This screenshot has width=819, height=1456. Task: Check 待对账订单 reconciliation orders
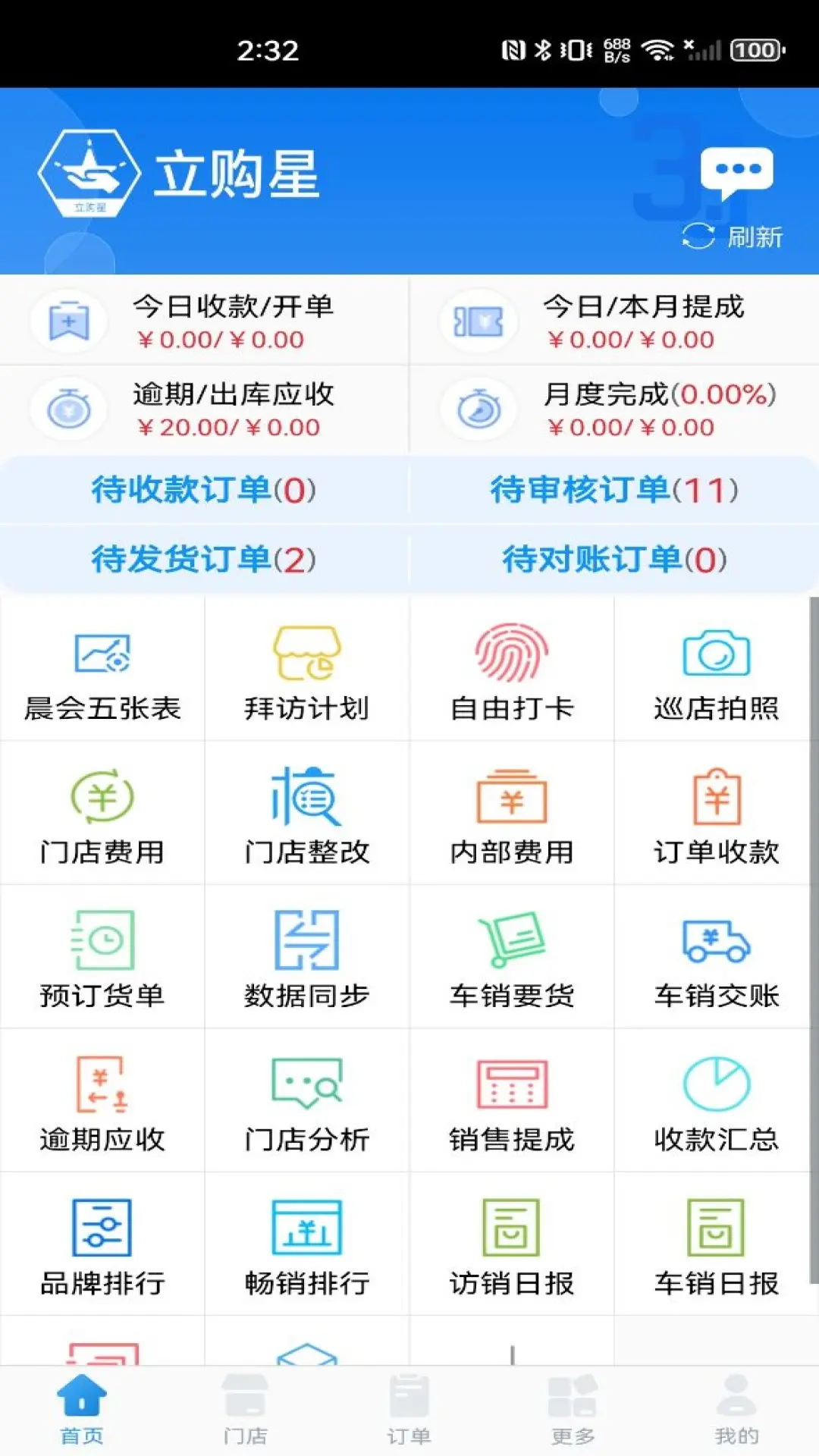pyautogui.click(x=614, y=560)
